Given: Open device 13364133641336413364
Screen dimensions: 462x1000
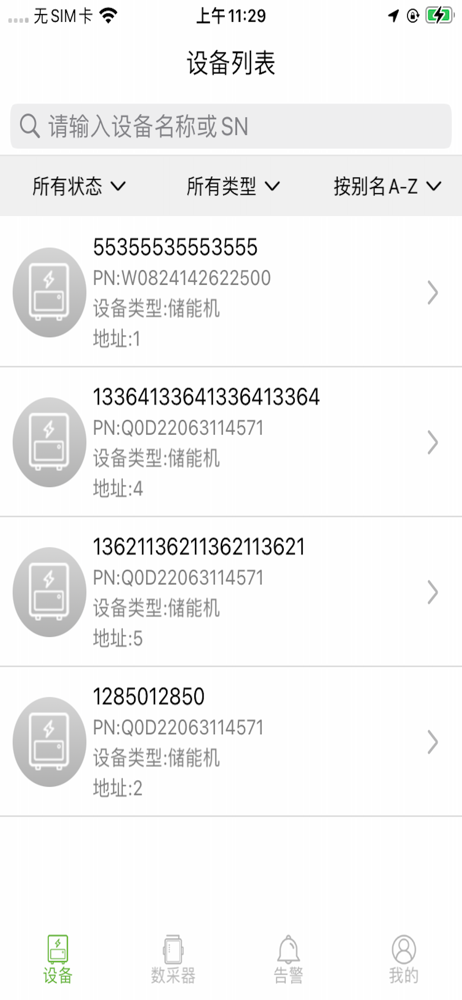Looking at the screenshot, I should tap(231, 442).
